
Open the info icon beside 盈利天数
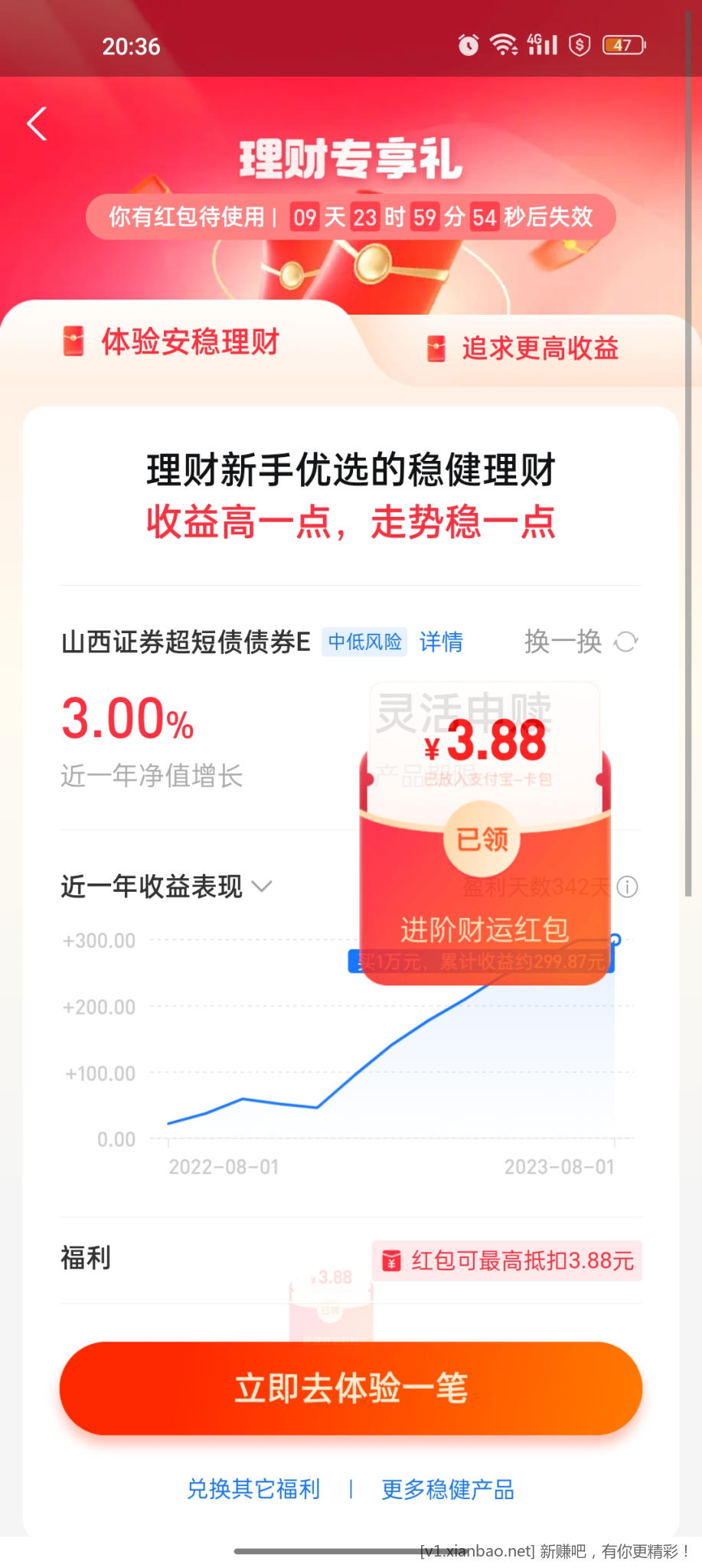click(x=627, y=887)
